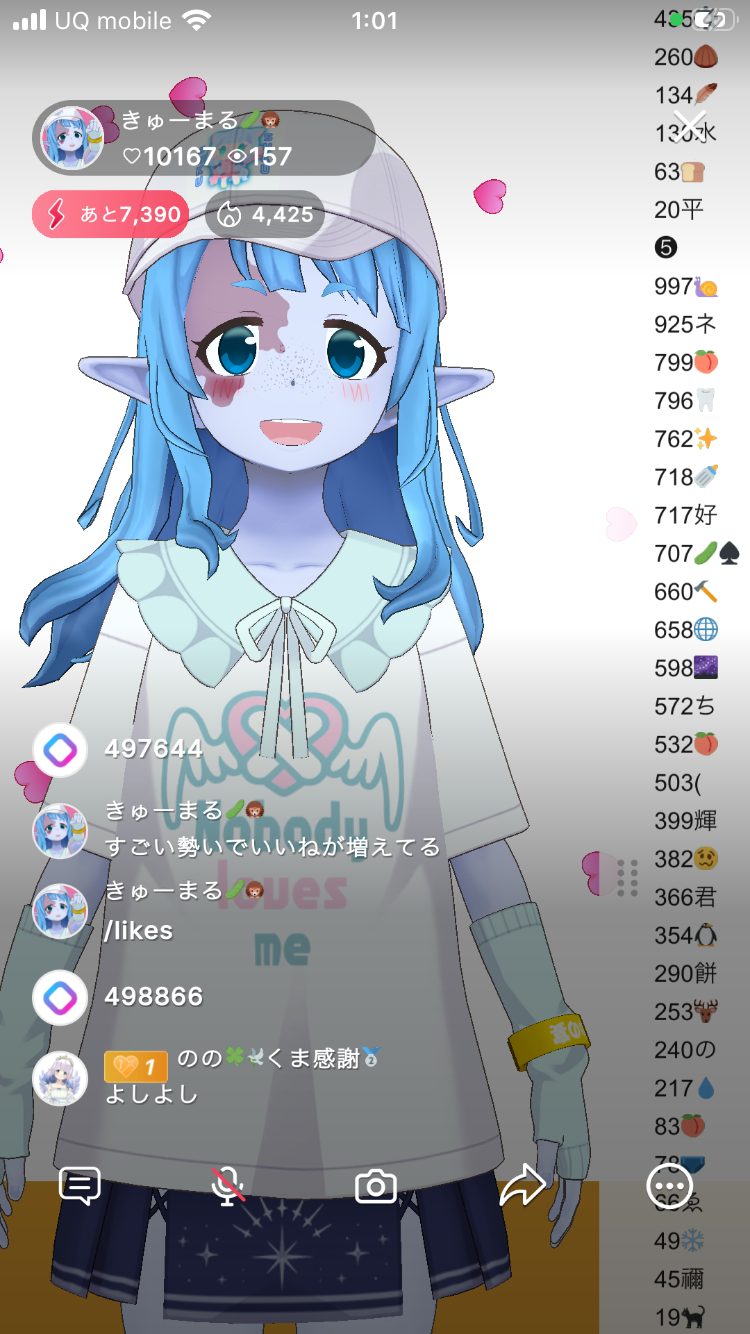Open のの's avatar on the よしよし comment
This screenshot has width=750, height=1334.
point(60,1078)
